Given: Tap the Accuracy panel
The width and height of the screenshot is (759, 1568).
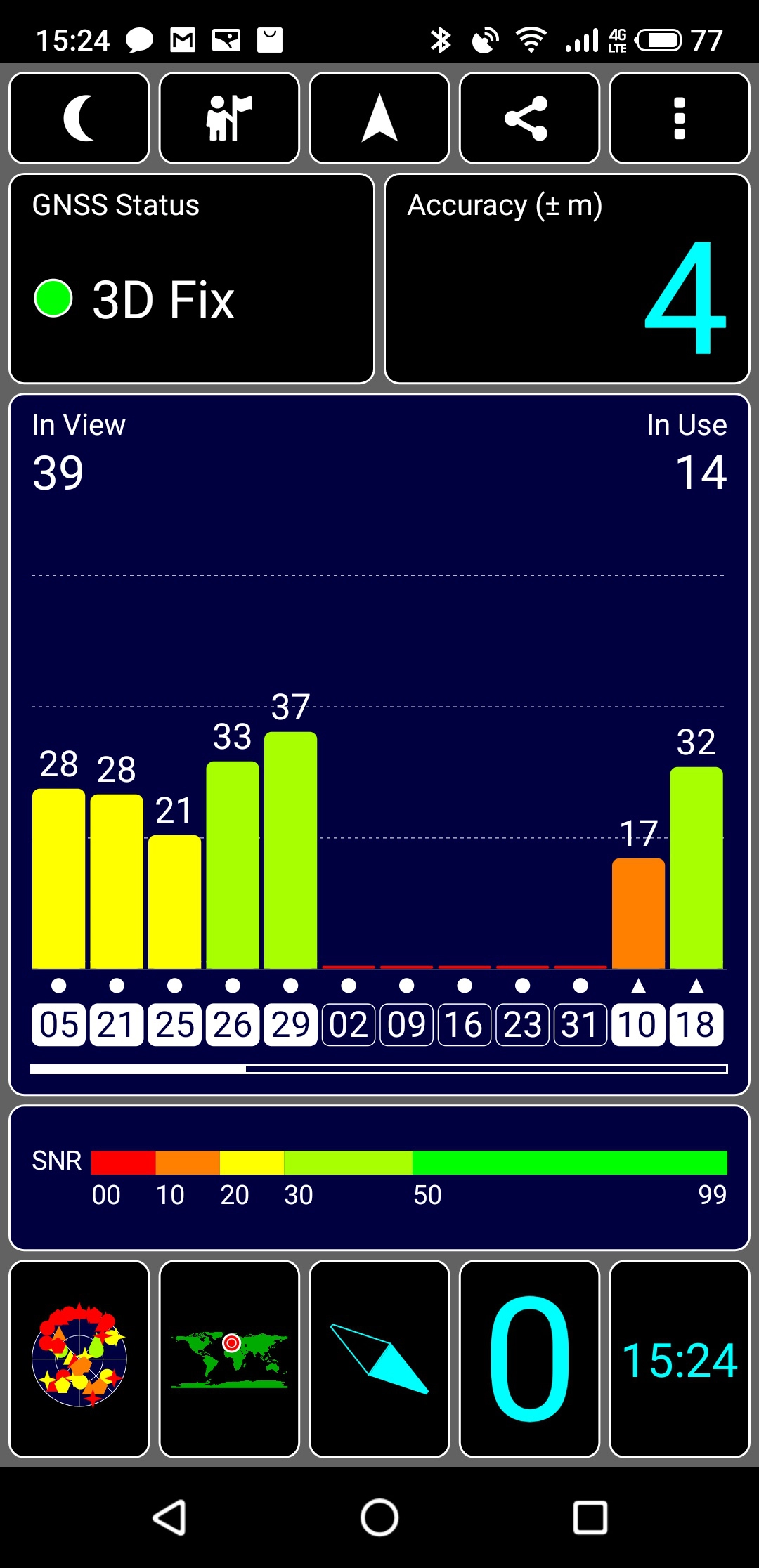Looking at the screenshot, I should pos(567,279).
